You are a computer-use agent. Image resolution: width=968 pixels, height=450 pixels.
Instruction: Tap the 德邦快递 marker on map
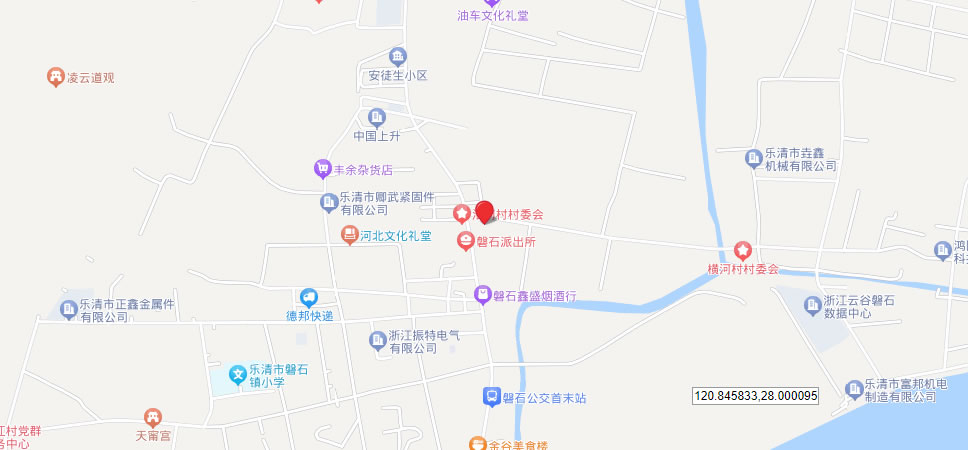(x=308, y=297)
